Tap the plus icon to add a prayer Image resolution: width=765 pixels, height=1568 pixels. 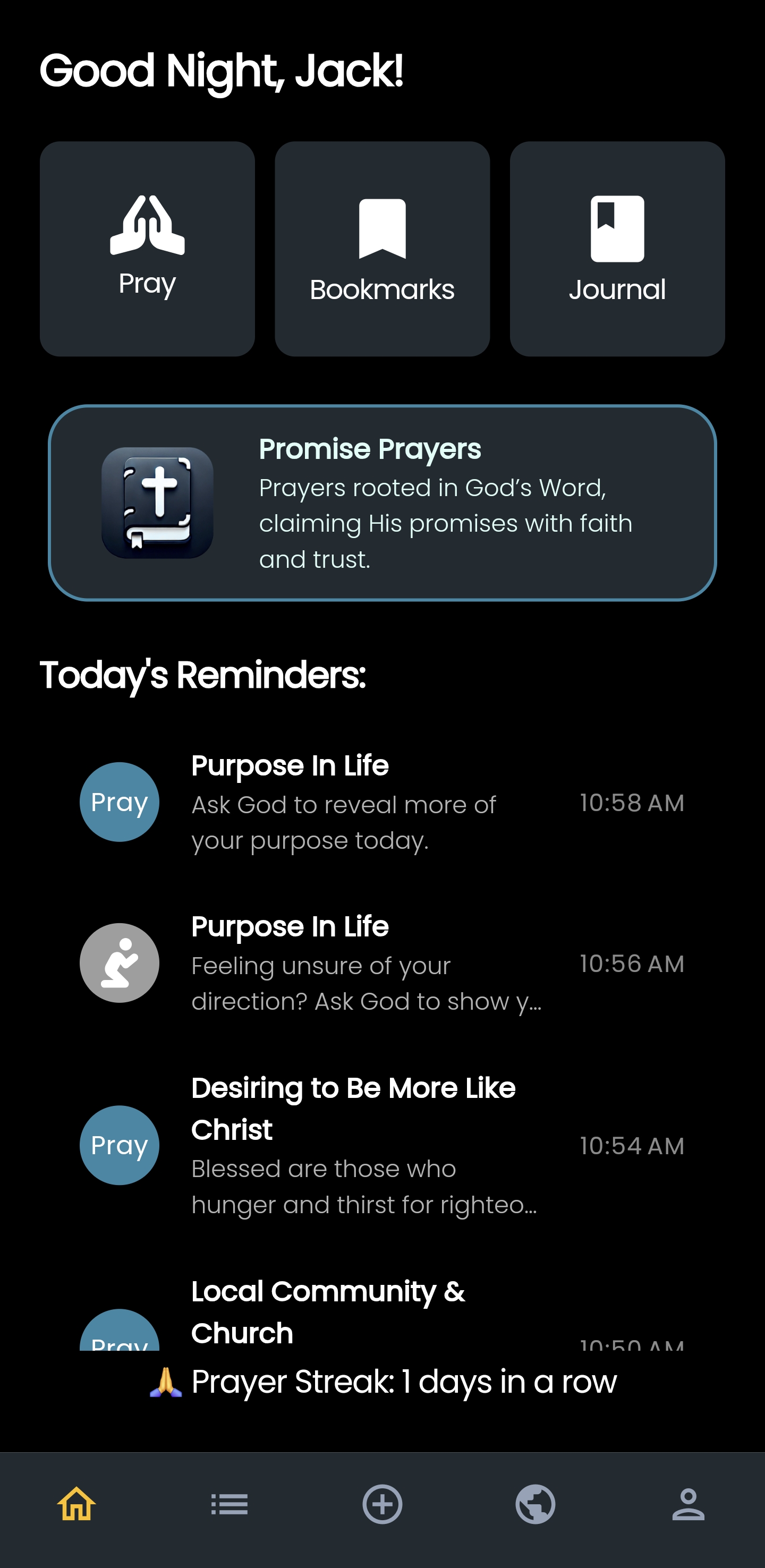tap(382, 1504)
